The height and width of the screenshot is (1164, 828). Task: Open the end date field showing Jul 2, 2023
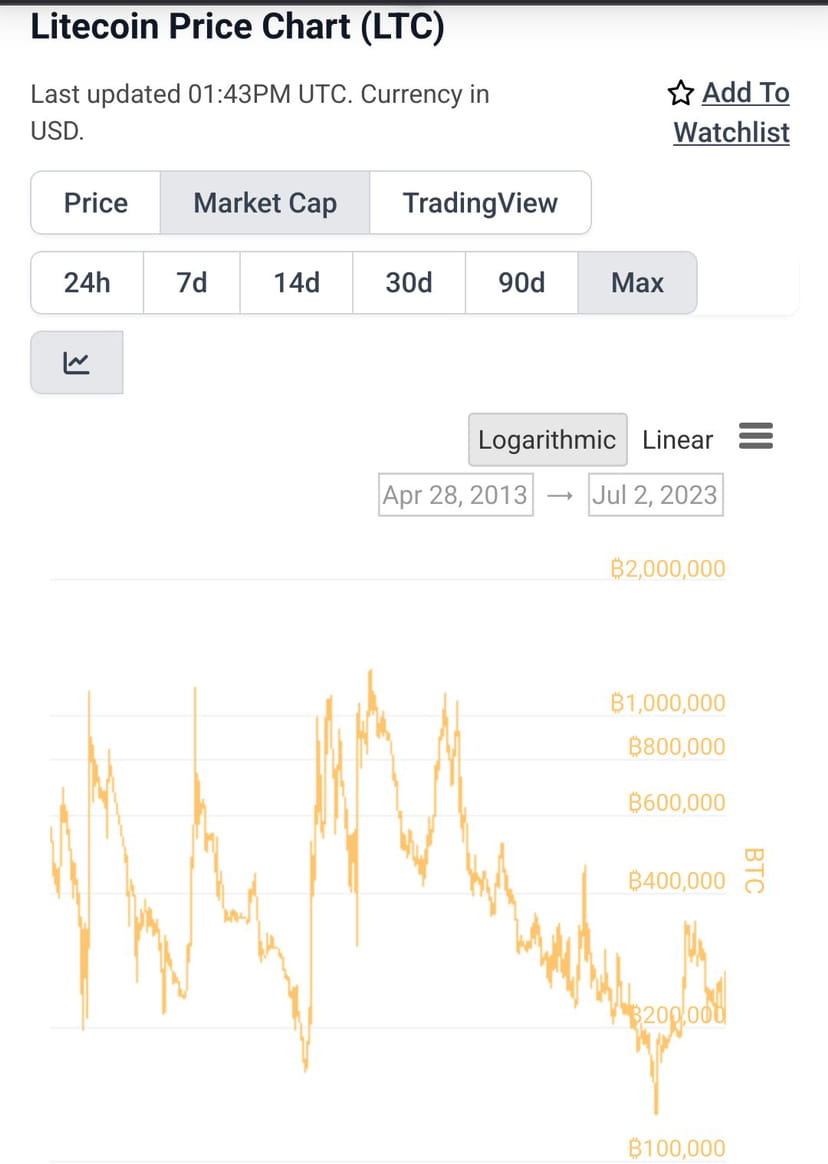click(x=655, y=494)
